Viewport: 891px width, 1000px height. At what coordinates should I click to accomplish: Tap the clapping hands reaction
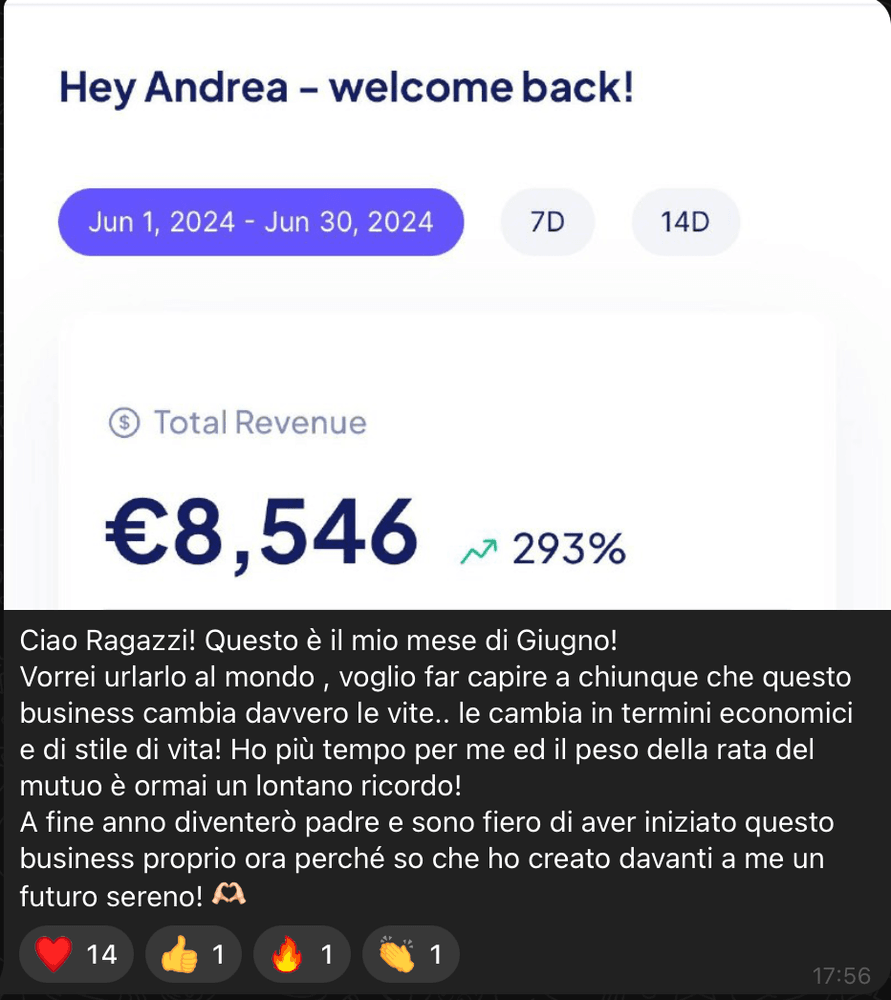point(410,954)
